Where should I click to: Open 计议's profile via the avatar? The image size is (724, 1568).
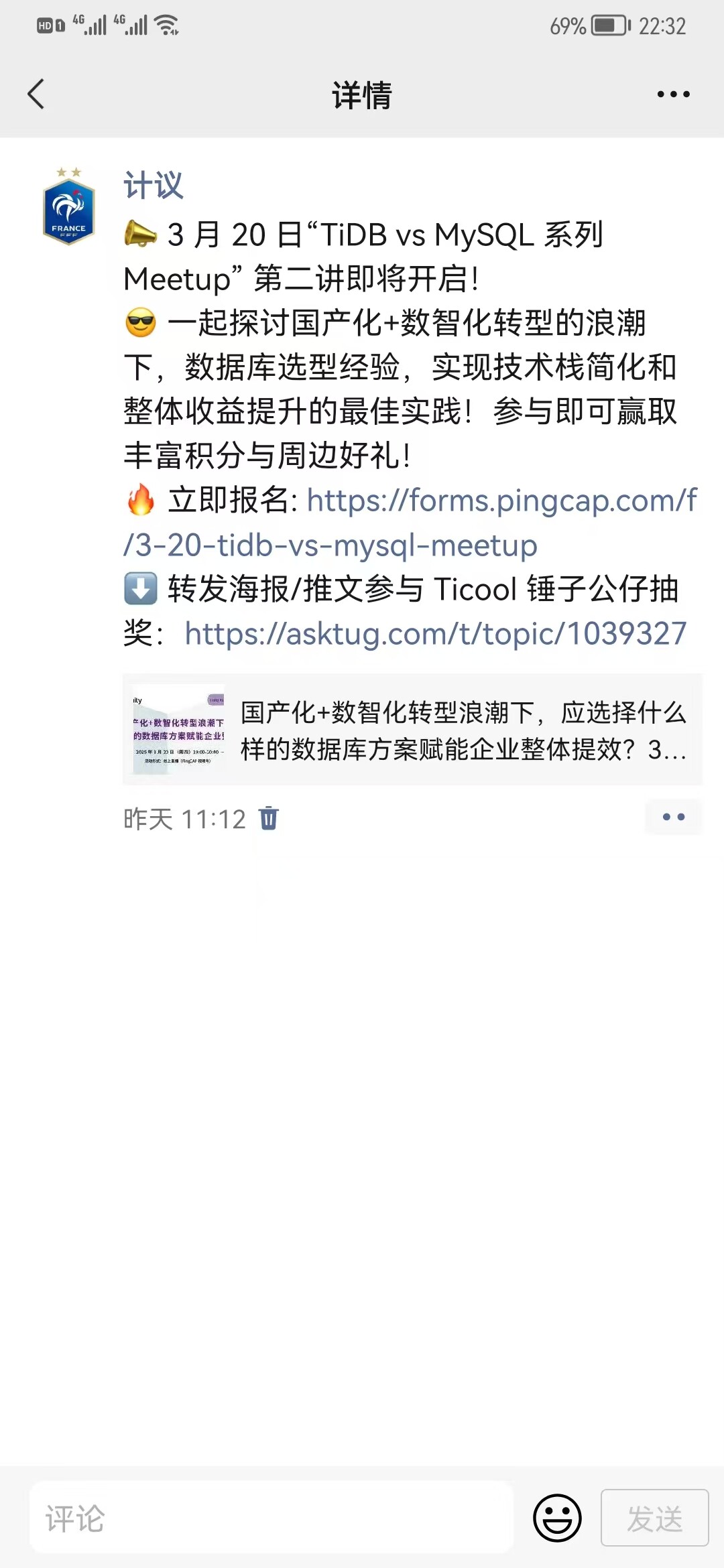(68, 207)
